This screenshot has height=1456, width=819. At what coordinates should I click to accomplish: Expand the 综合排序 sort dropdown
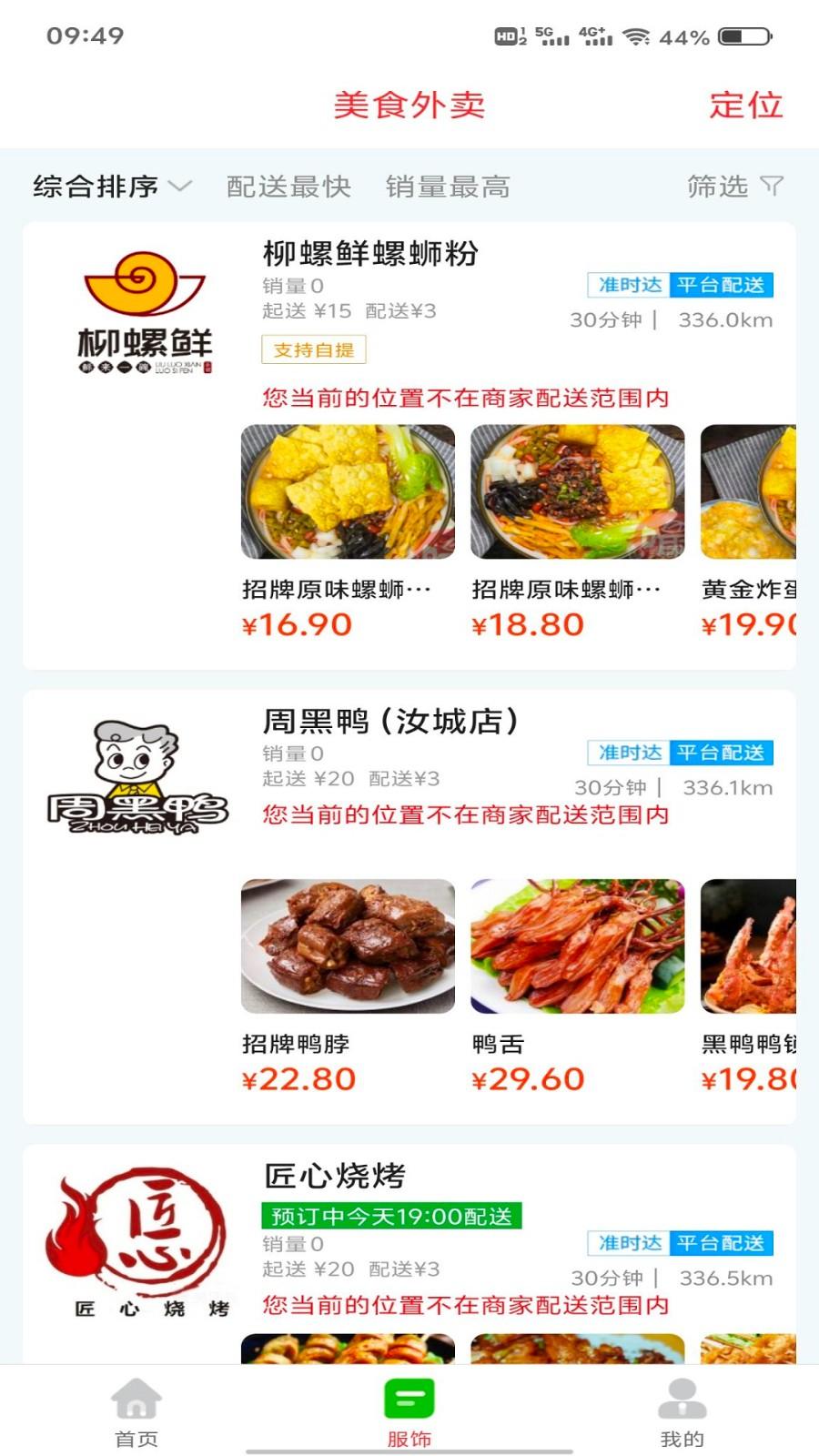(109, 187)
